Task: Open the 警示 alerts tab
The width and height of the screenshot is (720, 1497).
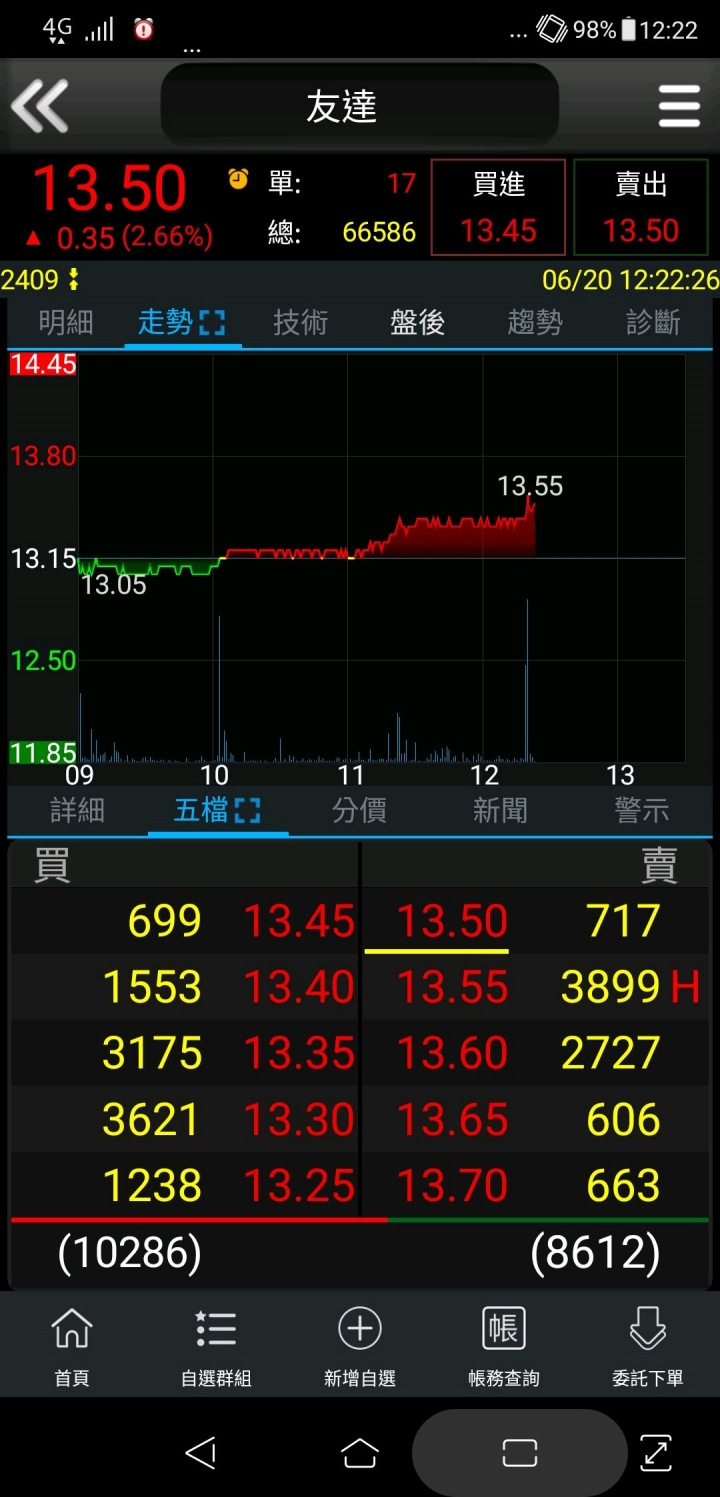Action: pos(642,810)
